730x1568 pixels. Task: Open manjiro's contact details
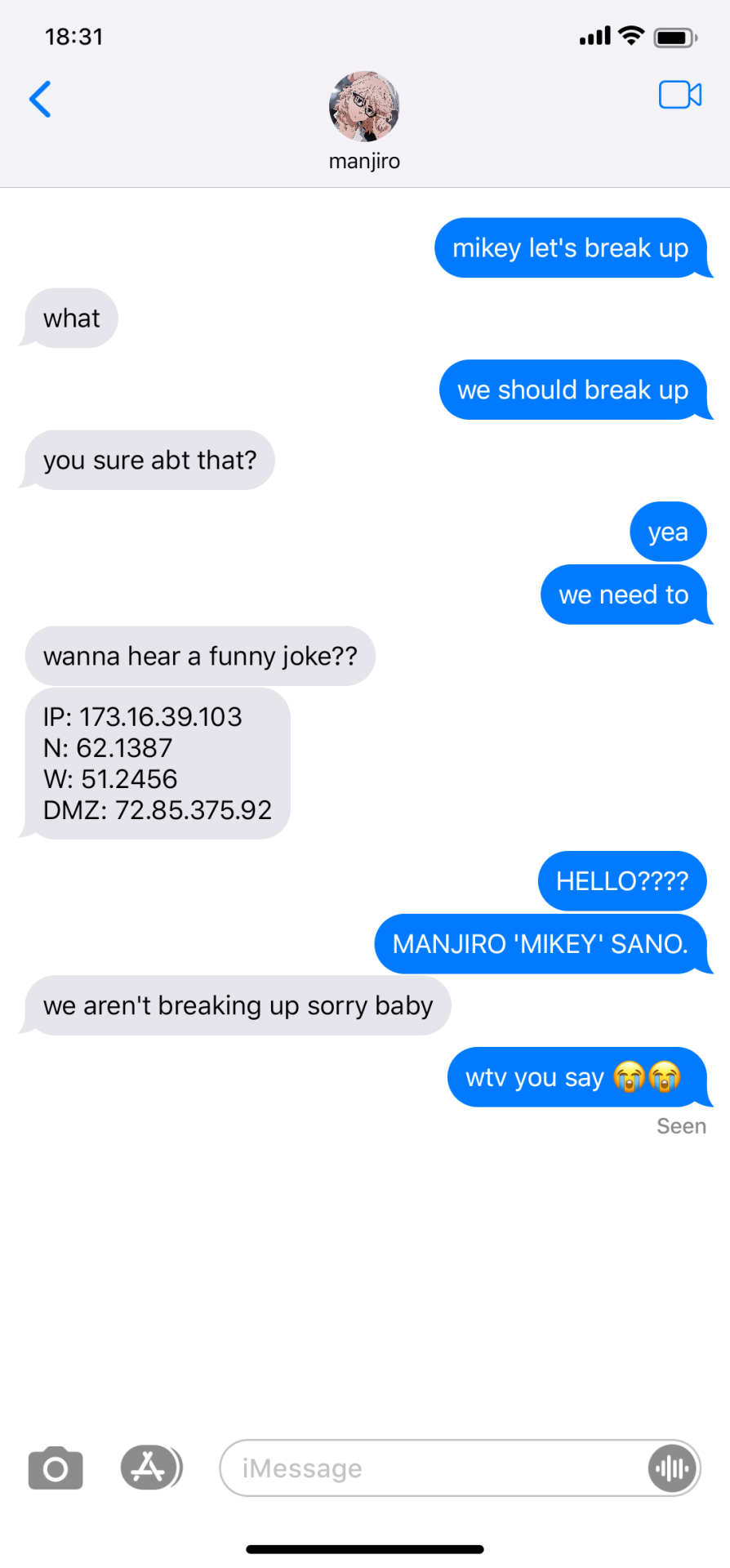point(364,119)
